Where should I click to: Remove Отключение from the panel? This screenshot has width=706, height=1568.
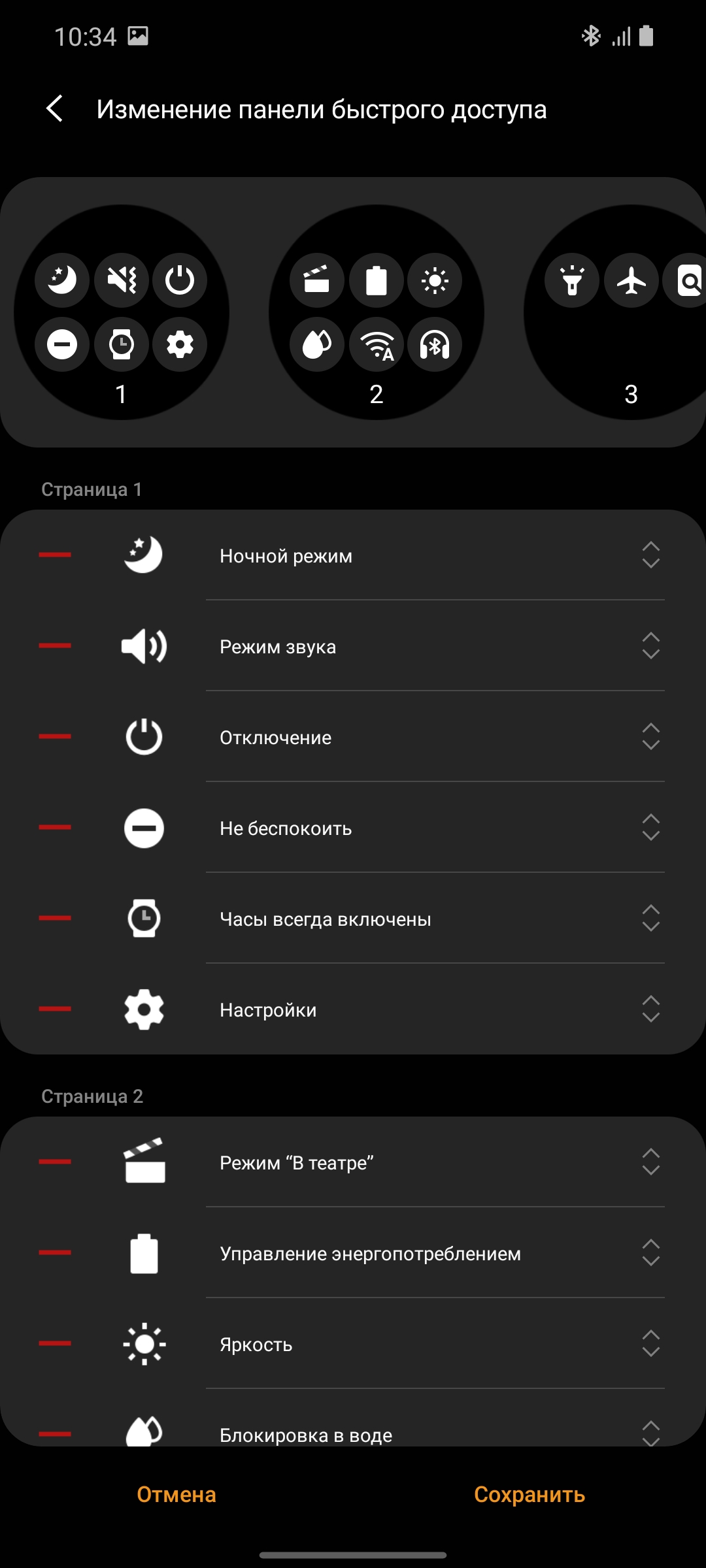[55, 736]
